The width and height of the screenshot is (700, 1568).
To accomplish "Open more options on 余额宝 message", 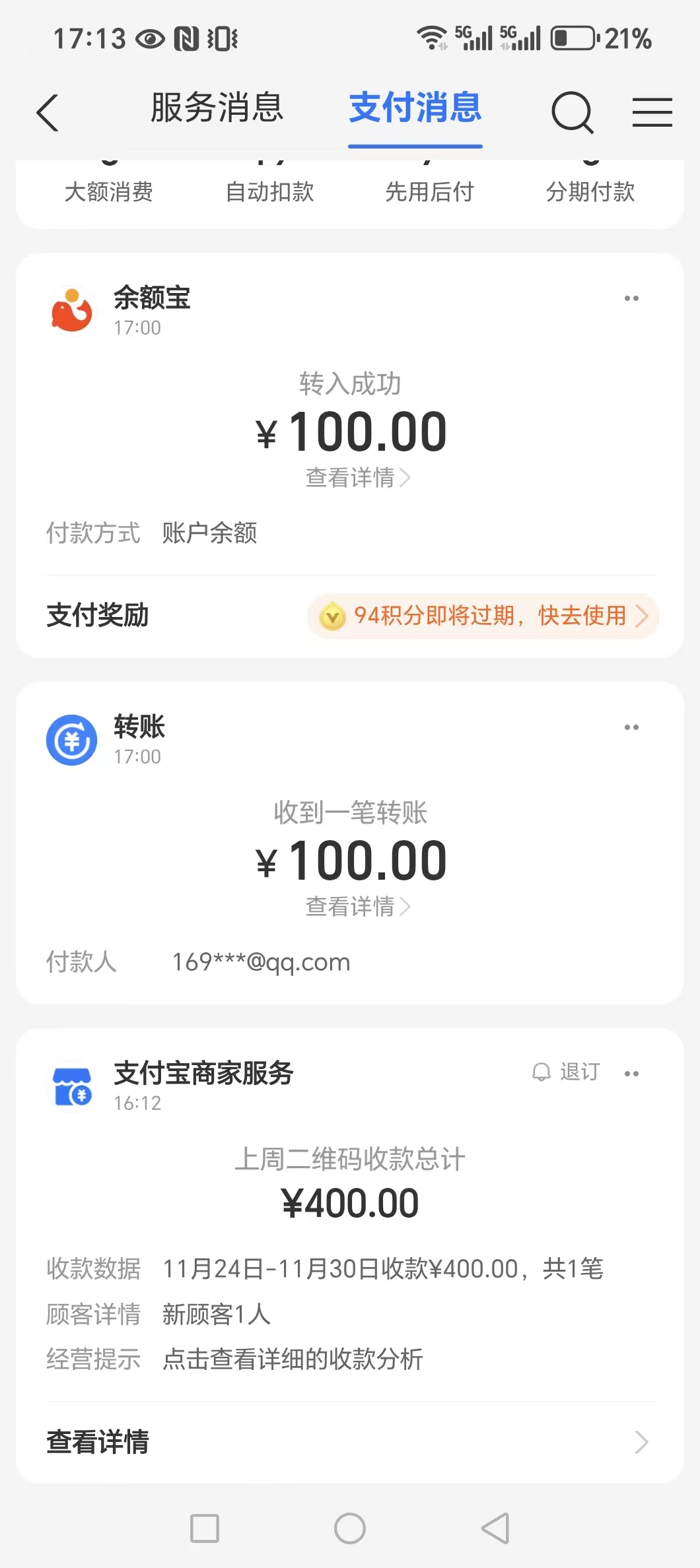I will coord(631,298).
